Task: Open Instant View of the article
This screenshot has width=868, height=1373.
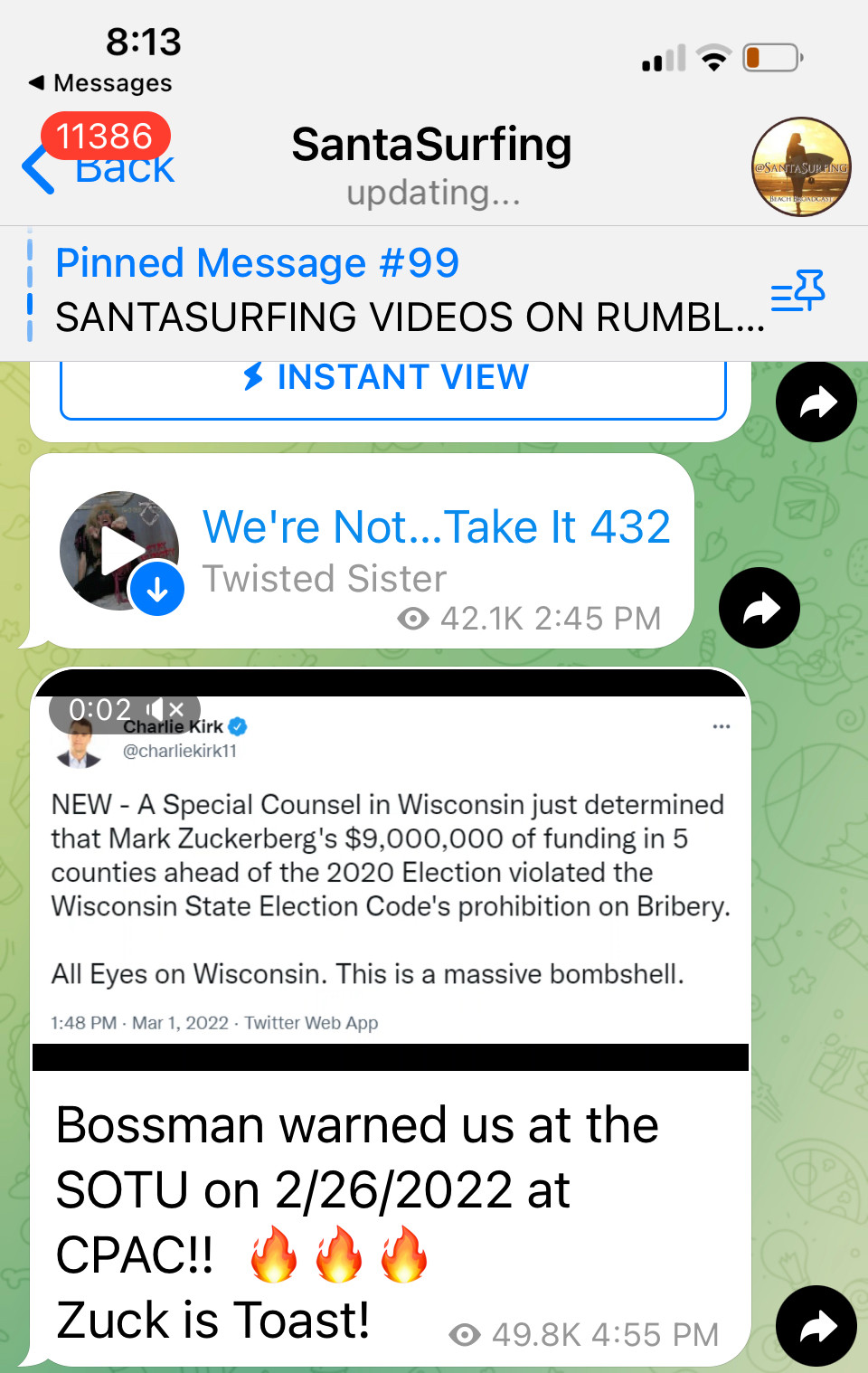Action: coord(392,380)
